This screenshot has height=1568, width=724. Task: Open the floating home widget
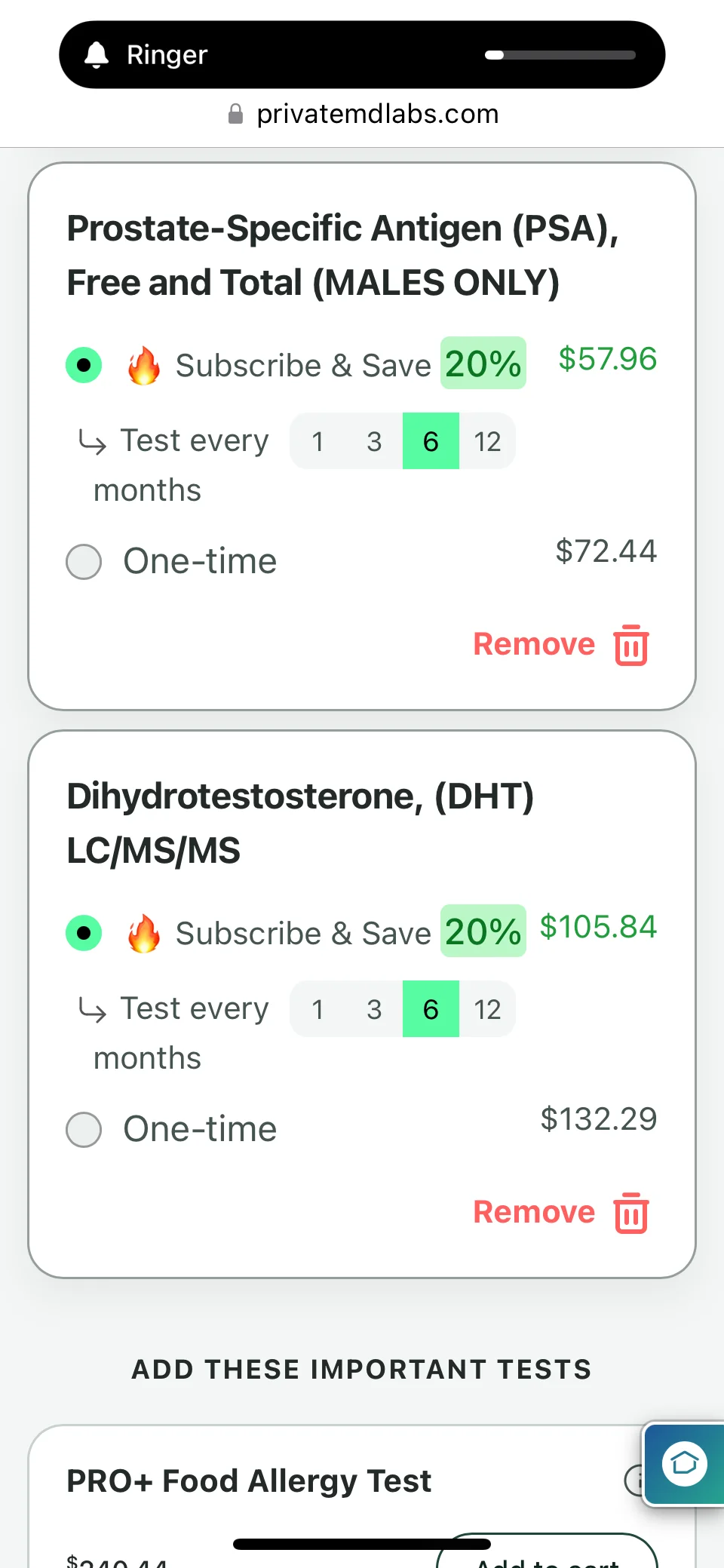[684, 1464]
